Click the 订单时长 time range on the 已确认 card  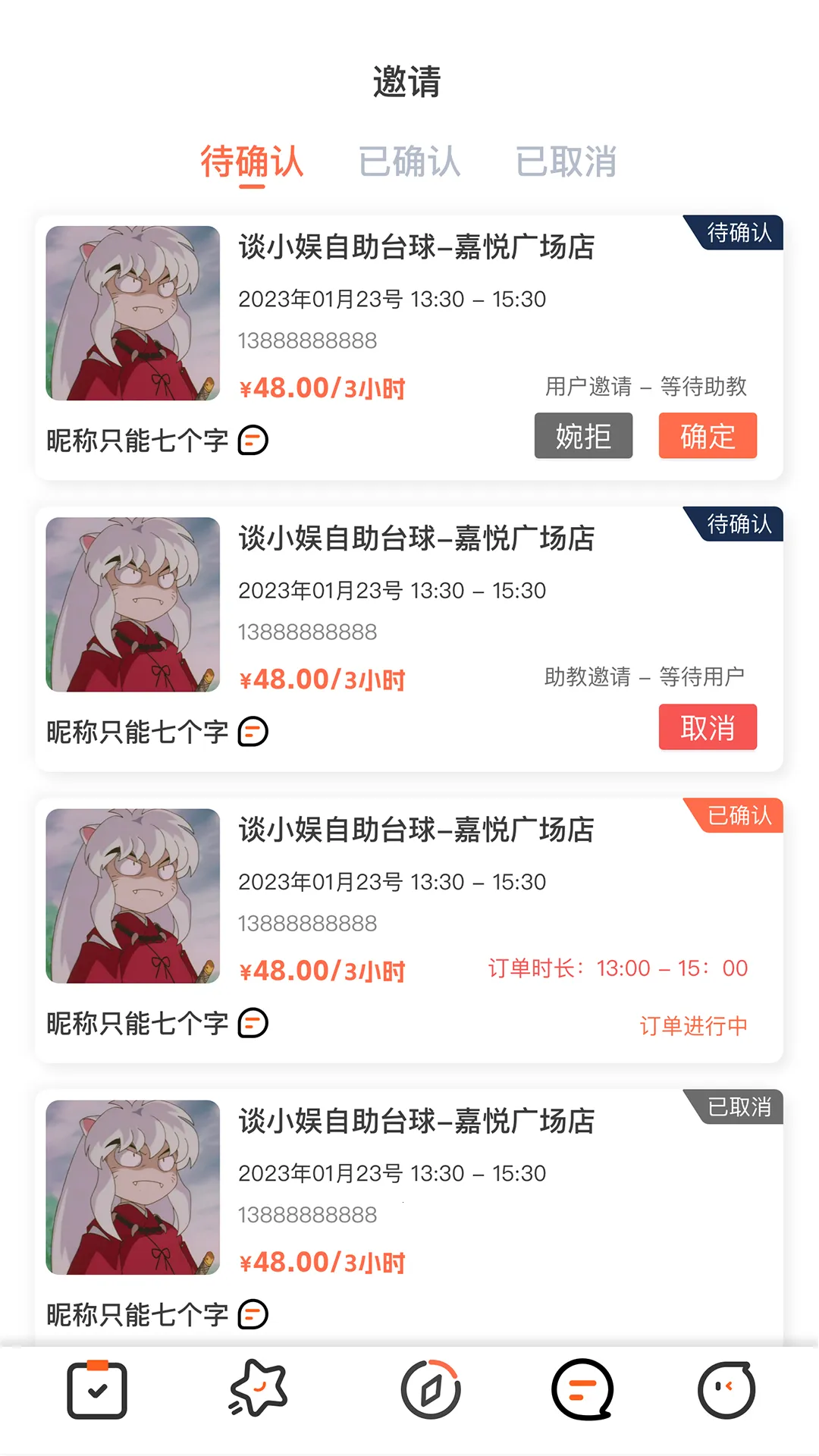pos(617,968)
